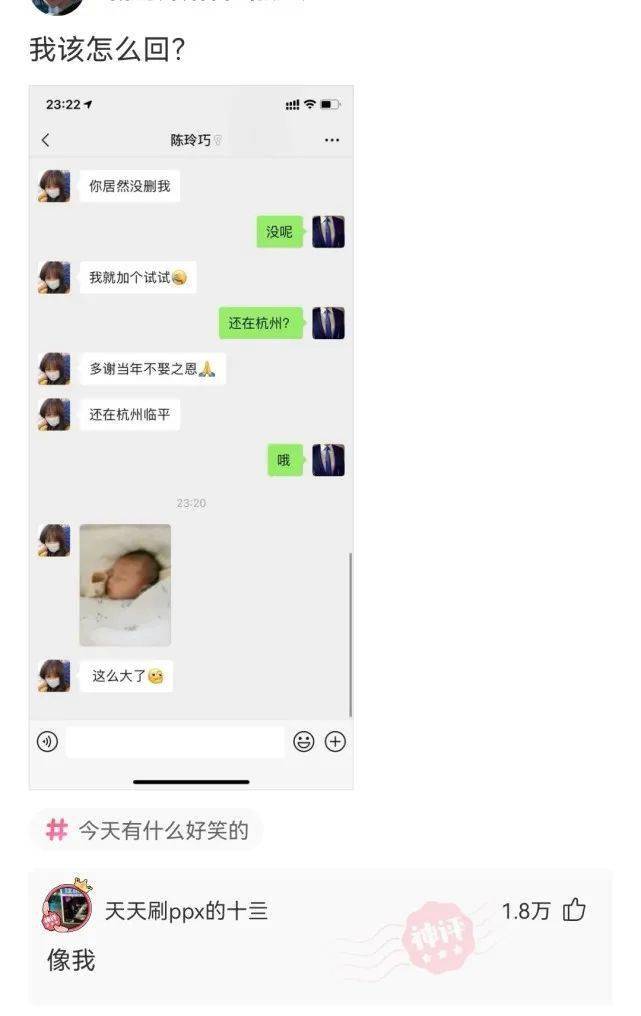Viewport: 641px width, 1016px height.
Task: Open the chat screenshot image in the post
Action: tap(191, 437)
